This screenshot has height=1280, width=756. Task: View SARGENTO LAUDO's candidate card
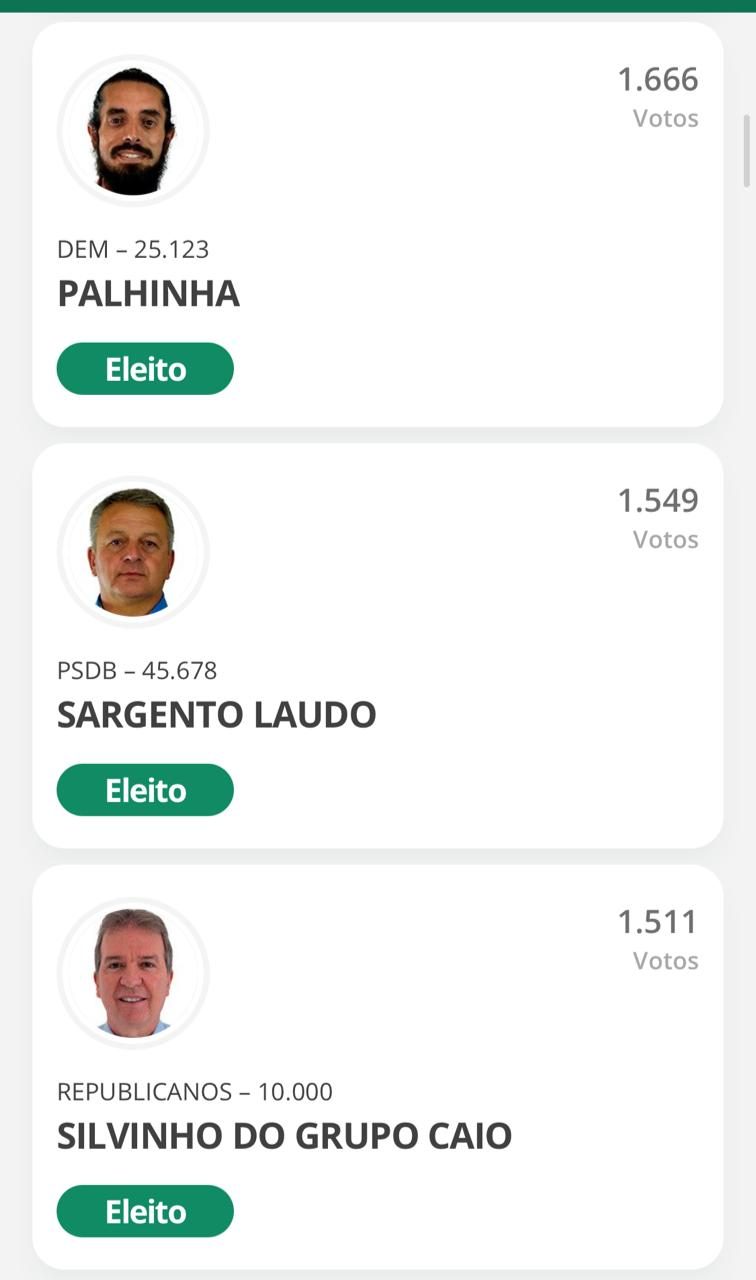(377, 646)
